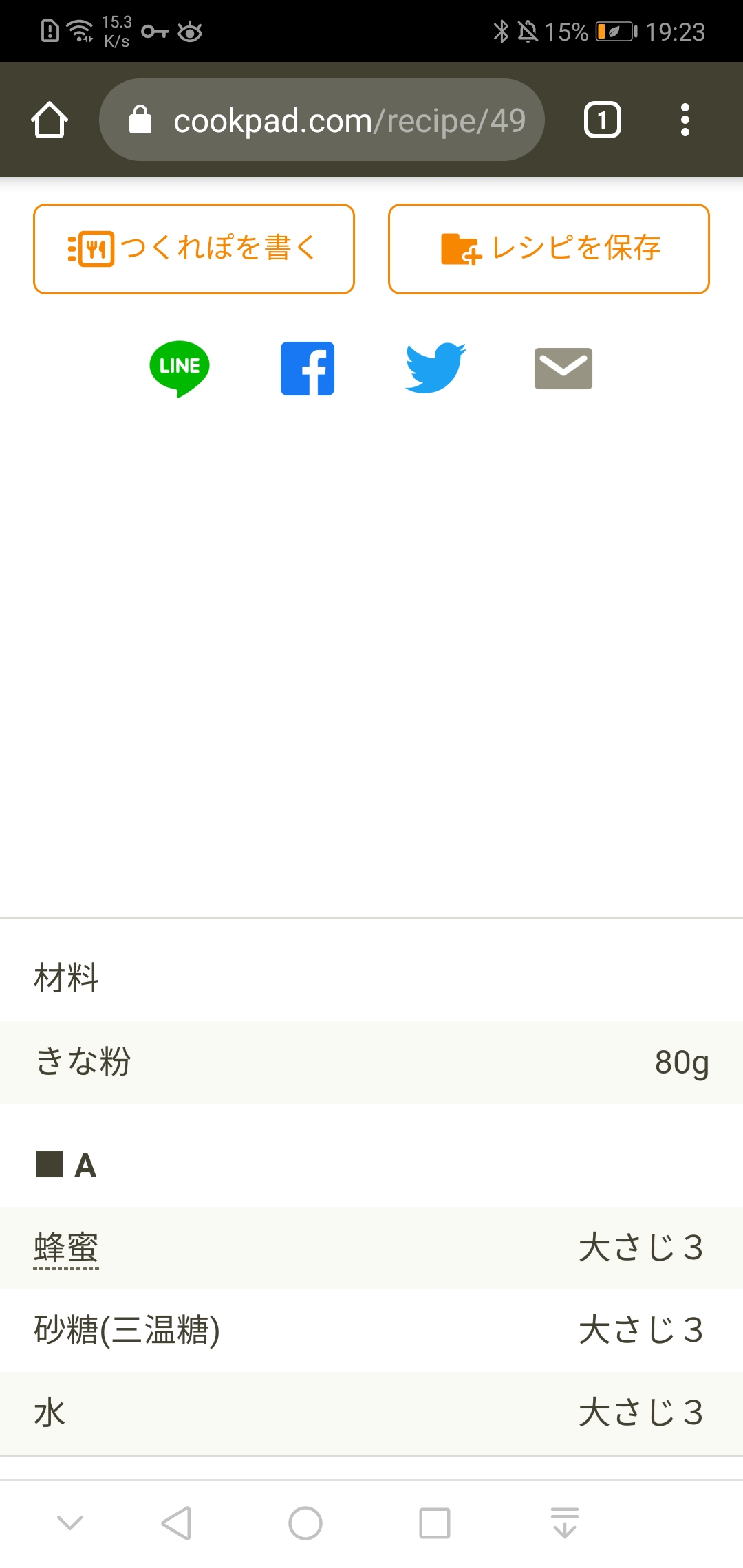Tap つくれぽを書く button

coord(194,249)
